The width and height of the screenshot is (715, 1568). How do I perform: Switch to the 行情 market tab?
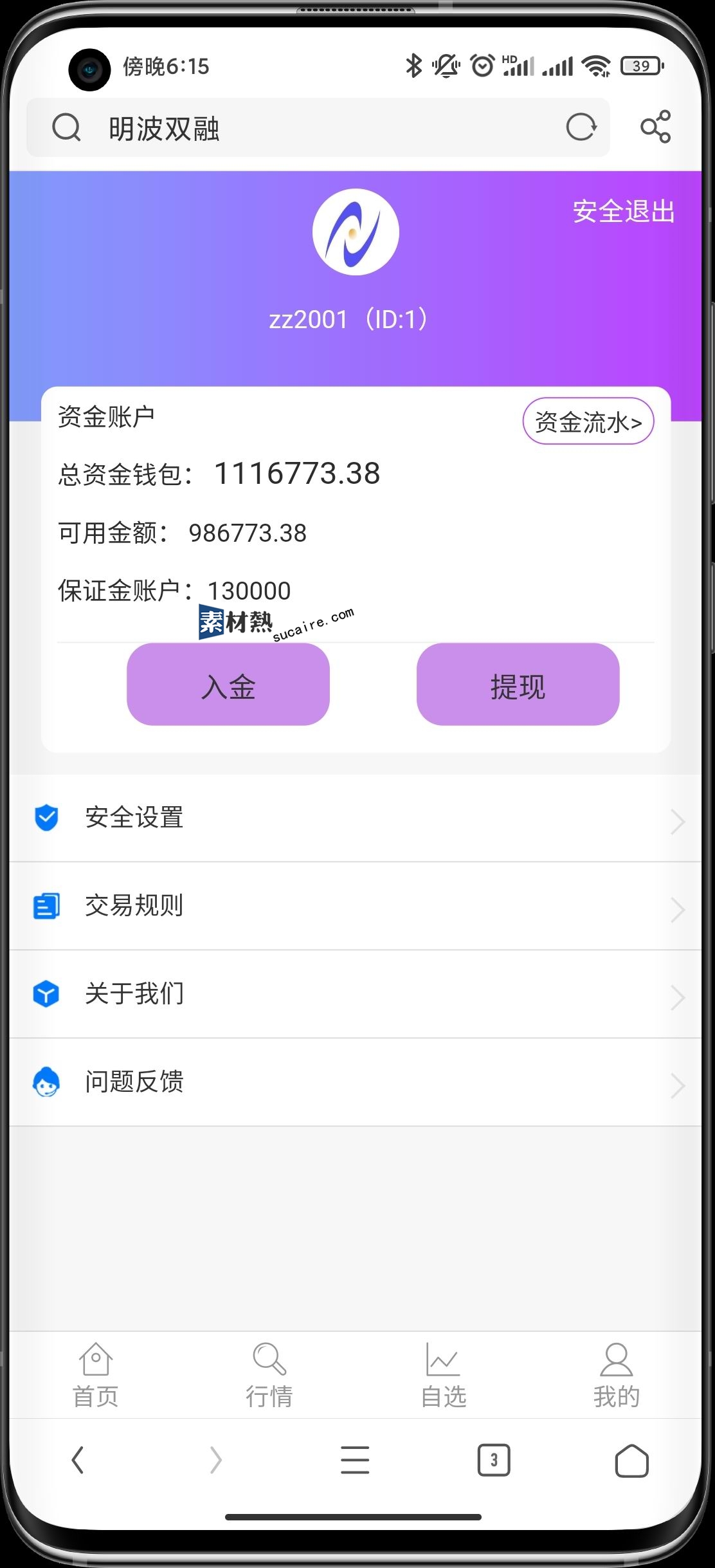coord(269,1376)
